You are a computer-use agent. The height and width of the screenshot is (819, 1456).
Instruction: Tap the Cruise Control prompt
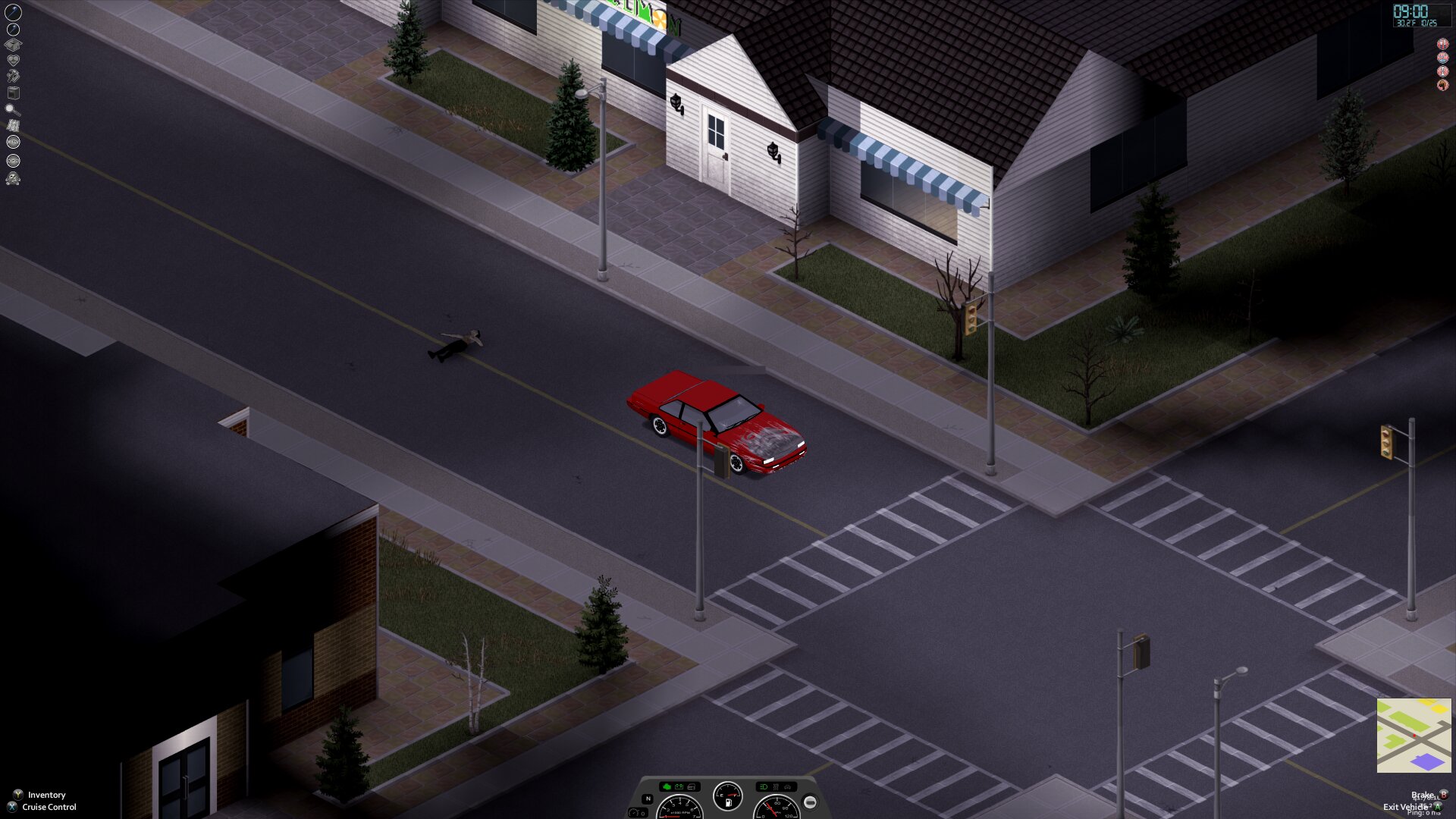49,807
